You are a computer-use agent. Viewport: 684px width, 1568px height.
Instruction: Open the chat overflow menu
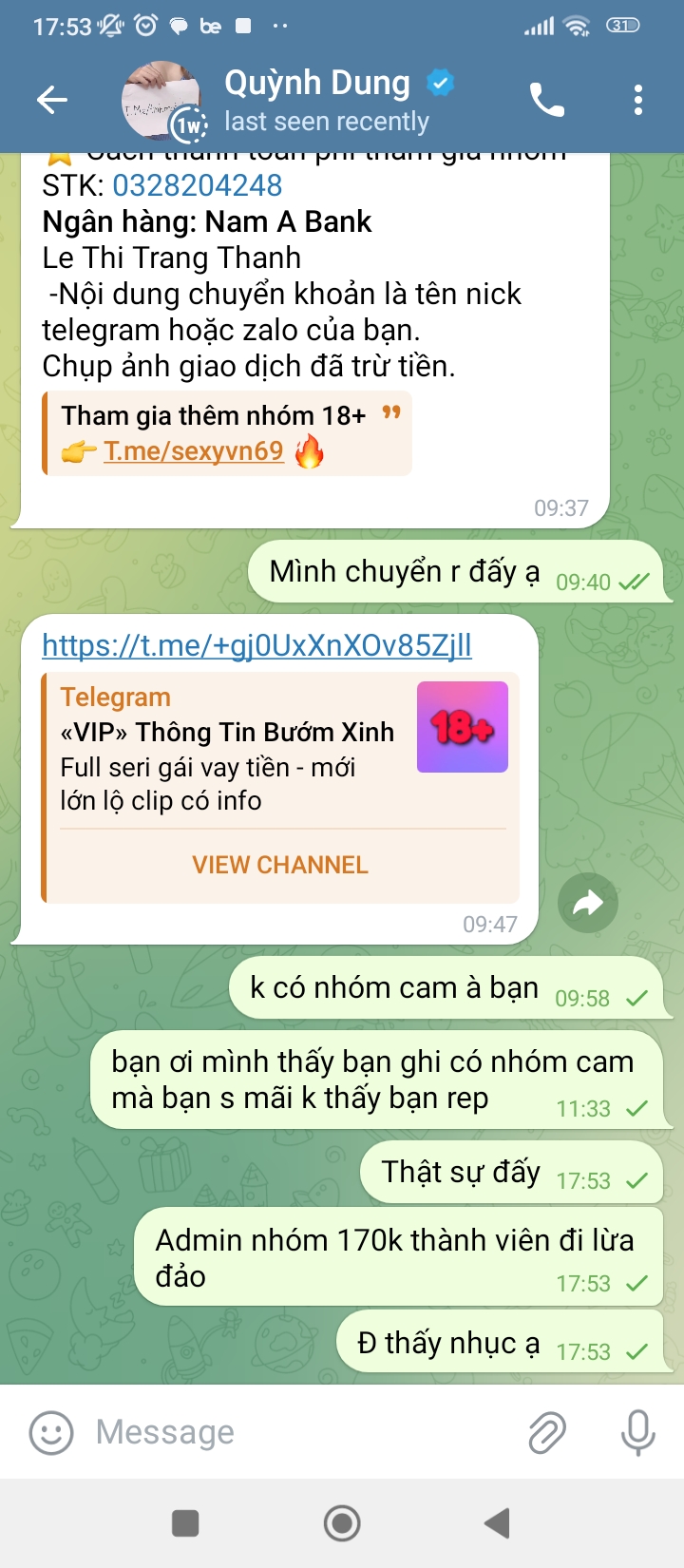[x=637, y=100]
